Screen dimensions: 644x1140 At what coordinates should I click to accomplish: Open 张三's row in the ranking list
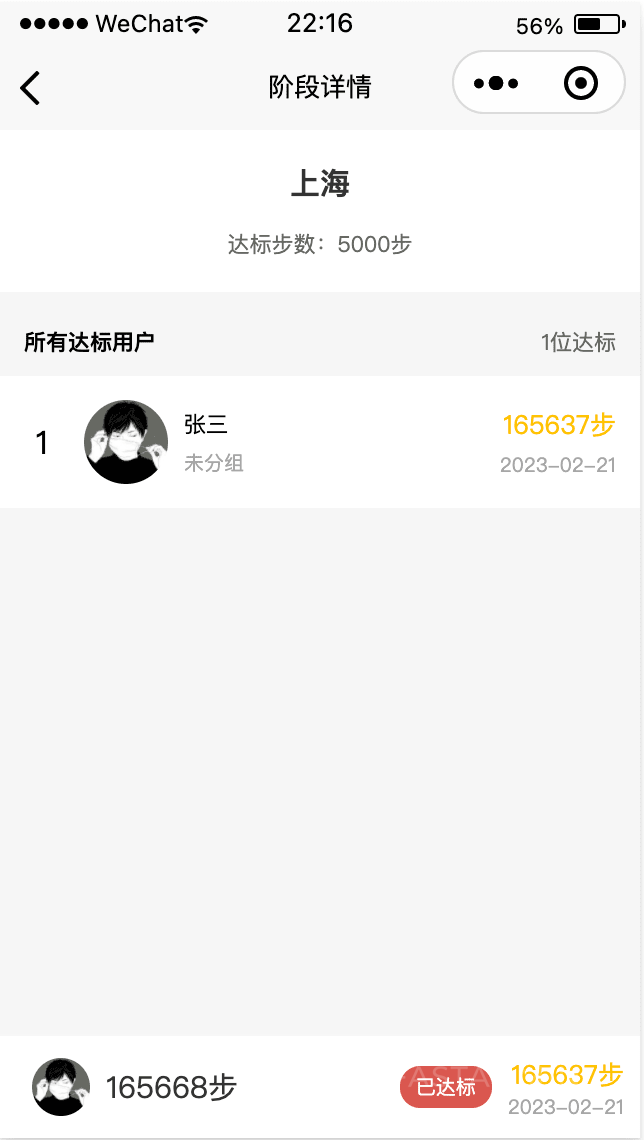pos(320,442)
